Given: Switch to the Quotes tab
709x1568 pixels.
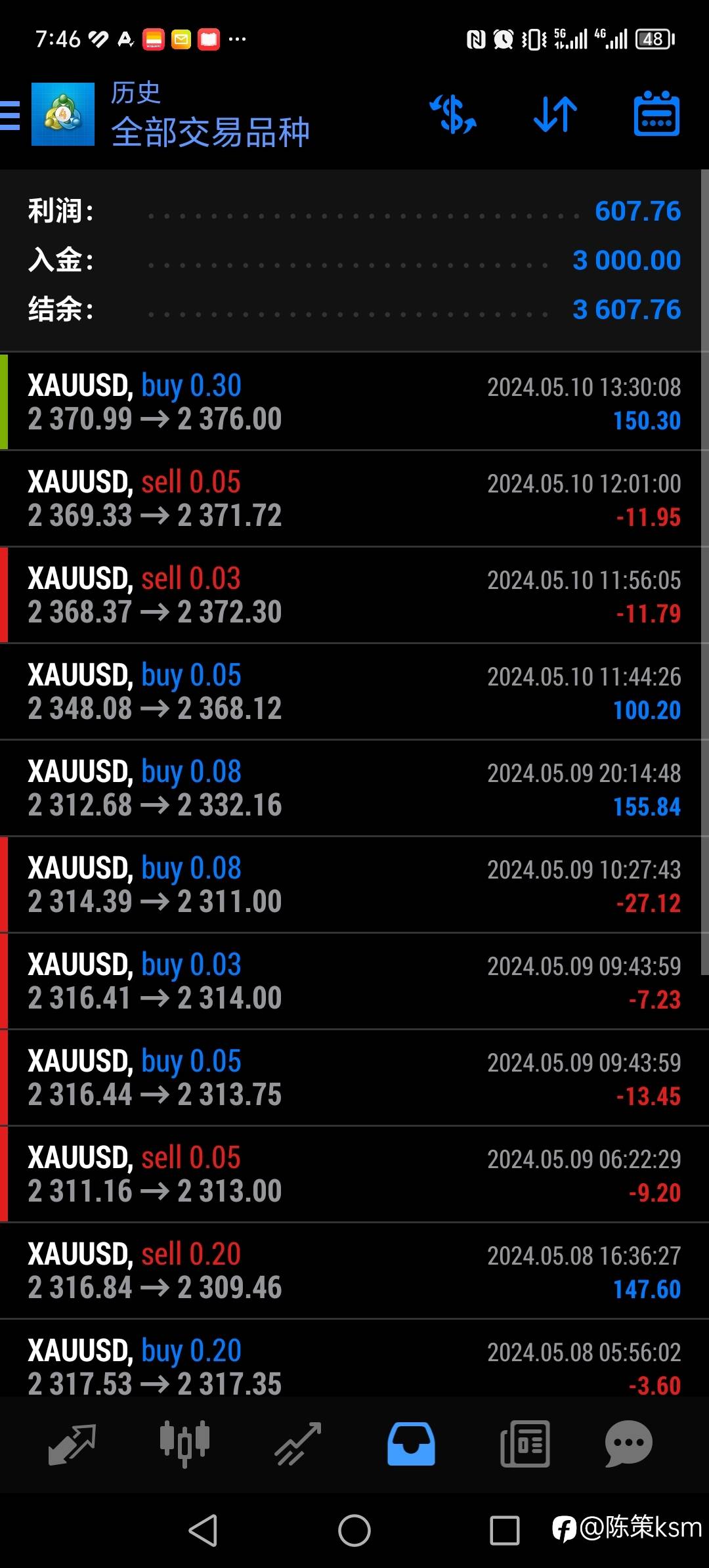Looking at the screenshot, I should pyautogui.click(x=72, y=1444).
